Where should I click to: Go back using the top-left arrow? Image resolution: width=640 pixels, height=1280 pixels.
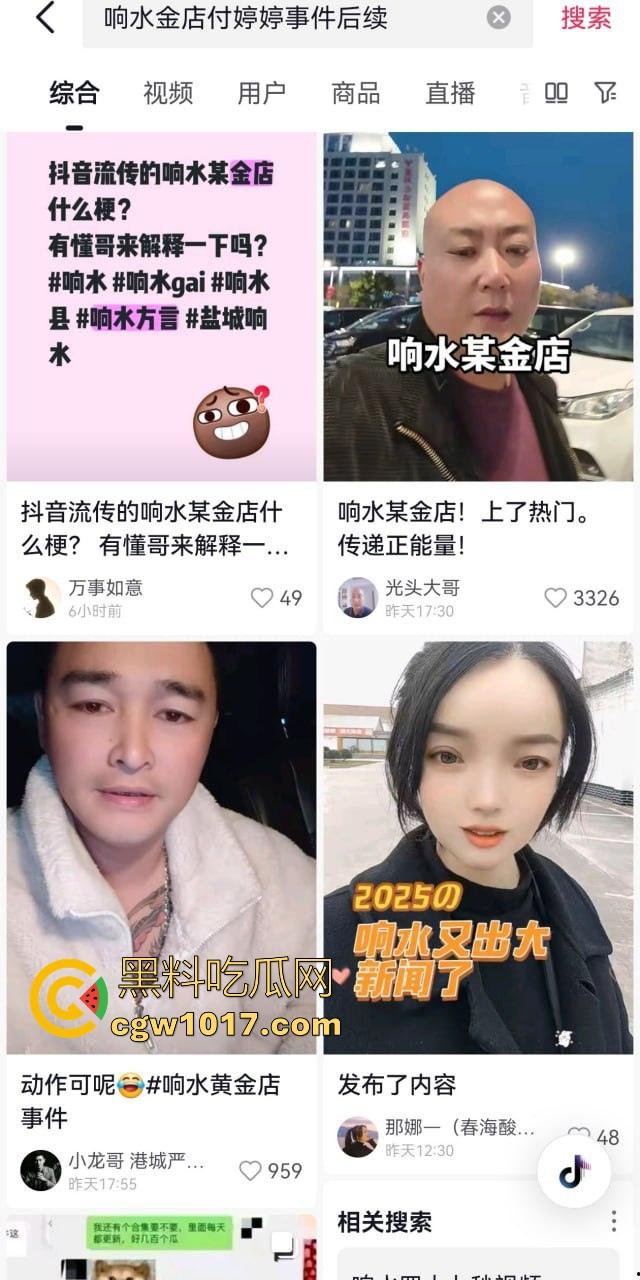click(x=45, y=18)
